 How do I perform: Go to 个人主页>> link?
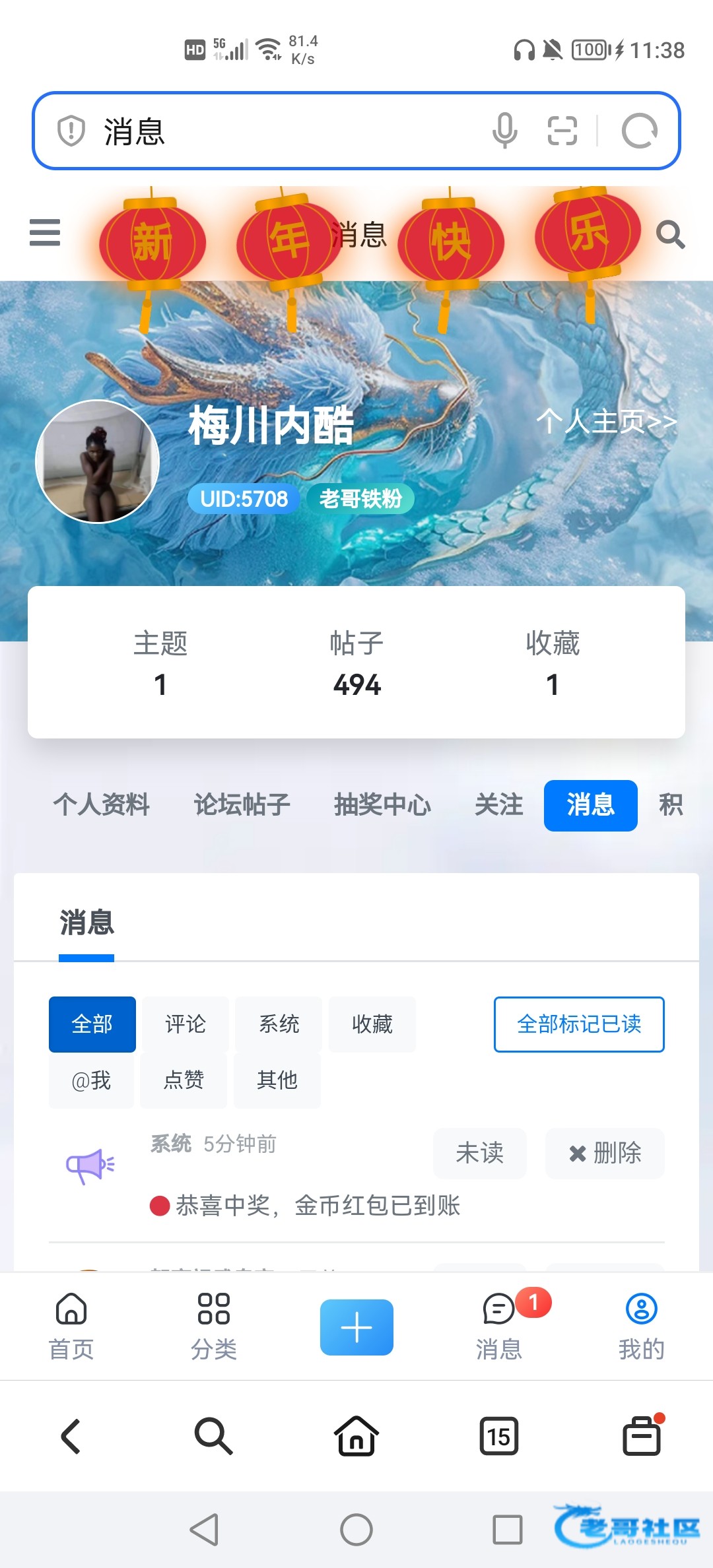pyautogui.click(x=606, y=422)
